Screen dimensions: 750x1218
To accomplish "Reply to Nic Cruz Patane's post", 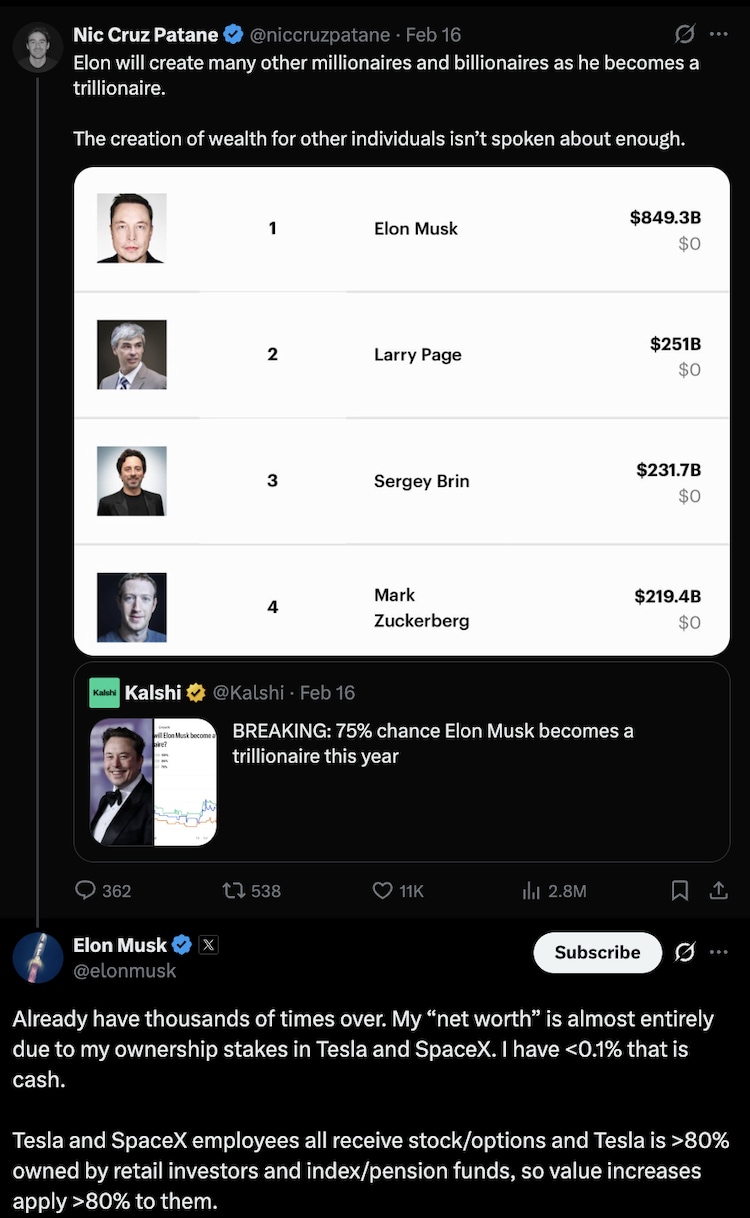I will tap(87, 890).
